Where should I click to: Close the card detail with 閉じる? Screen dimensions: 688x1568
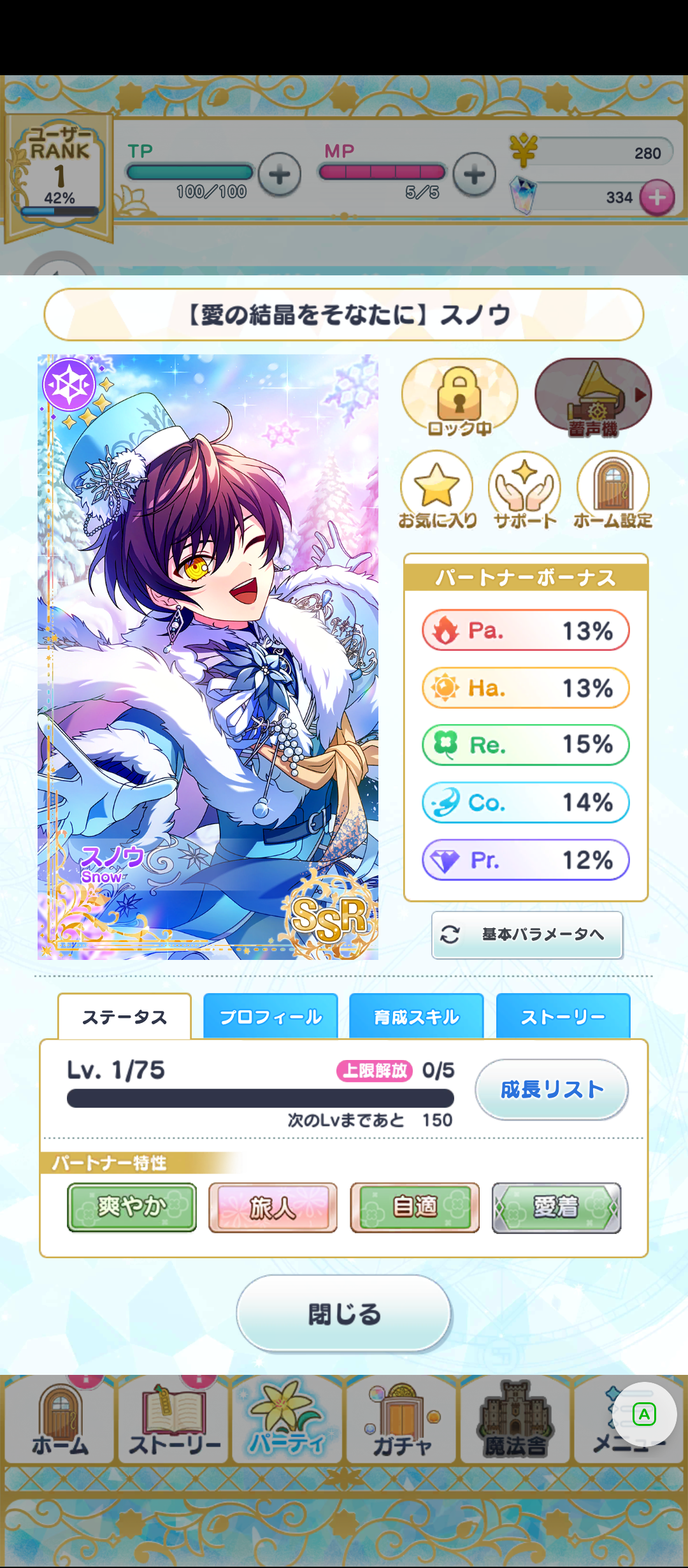click(x=344, y=1313)
